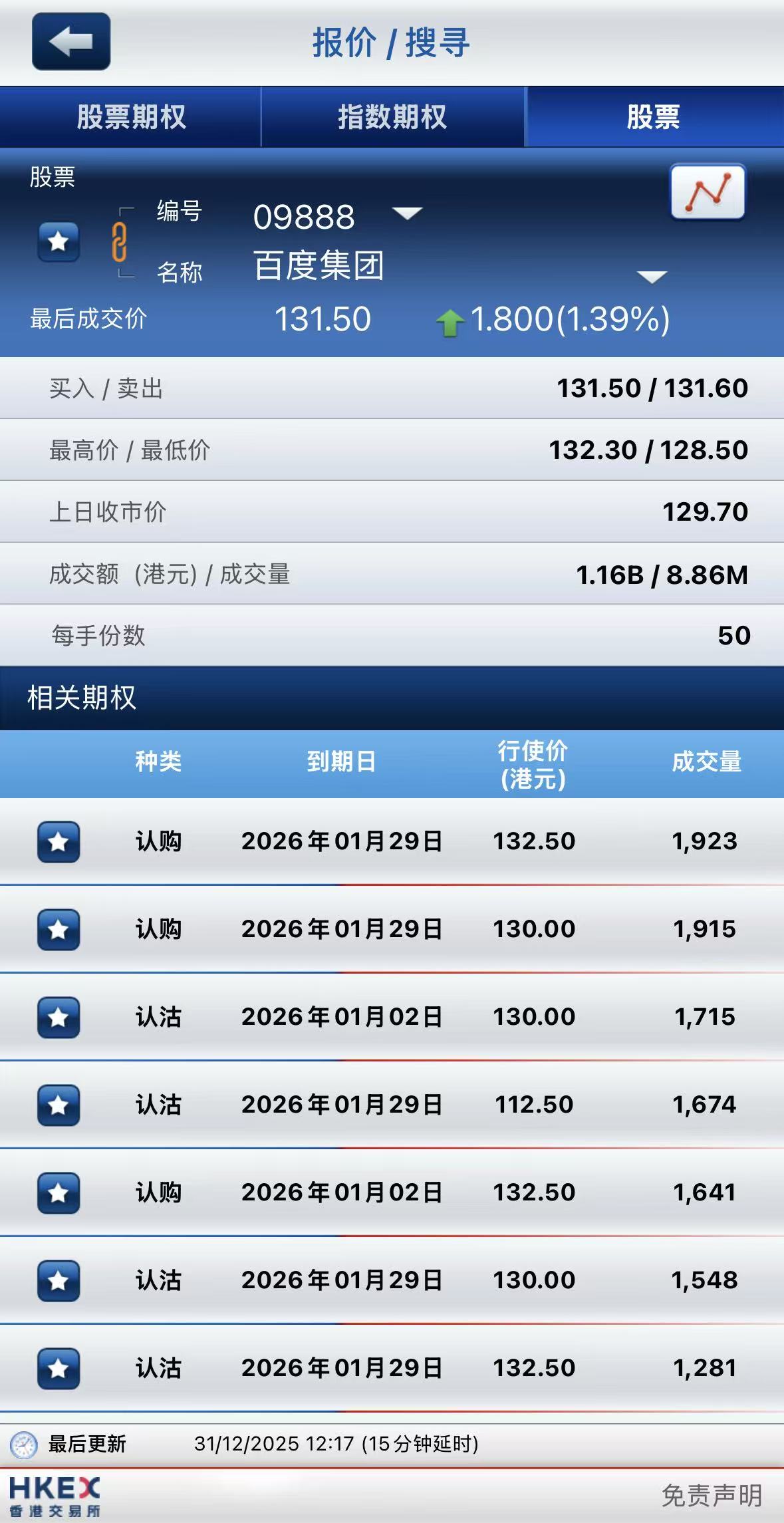Viewport: 784px width, 1523px height.
Task: Favorite the 认购 01月02日 132.50 option
Action: [59, 1193]
